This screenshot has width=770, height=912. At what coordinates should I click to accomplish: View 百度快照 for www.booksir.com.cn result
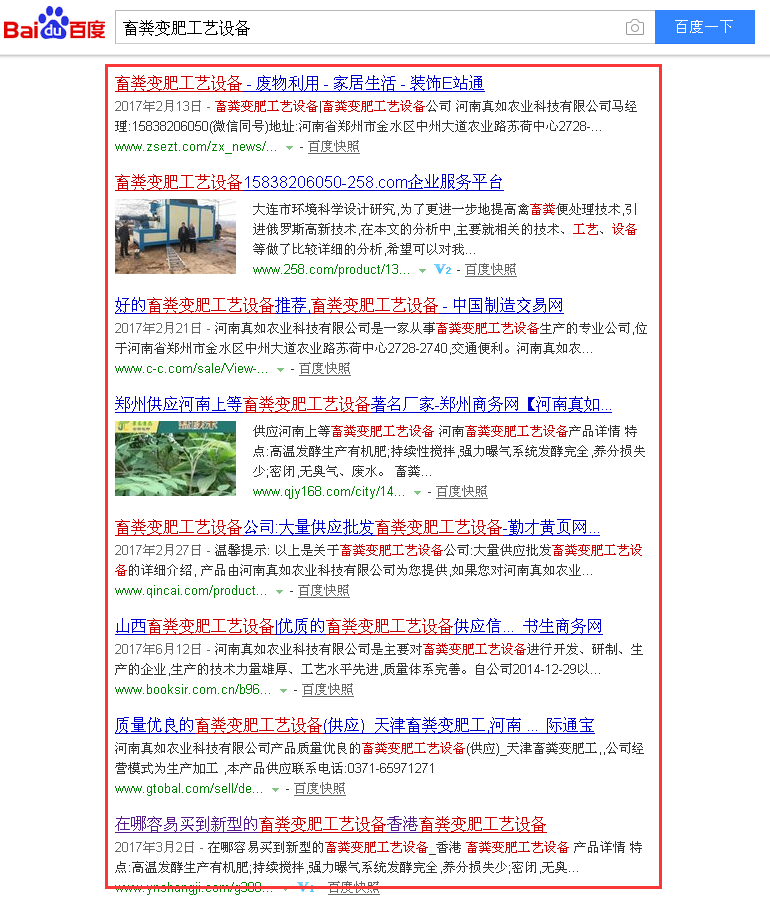coord(327,690)
